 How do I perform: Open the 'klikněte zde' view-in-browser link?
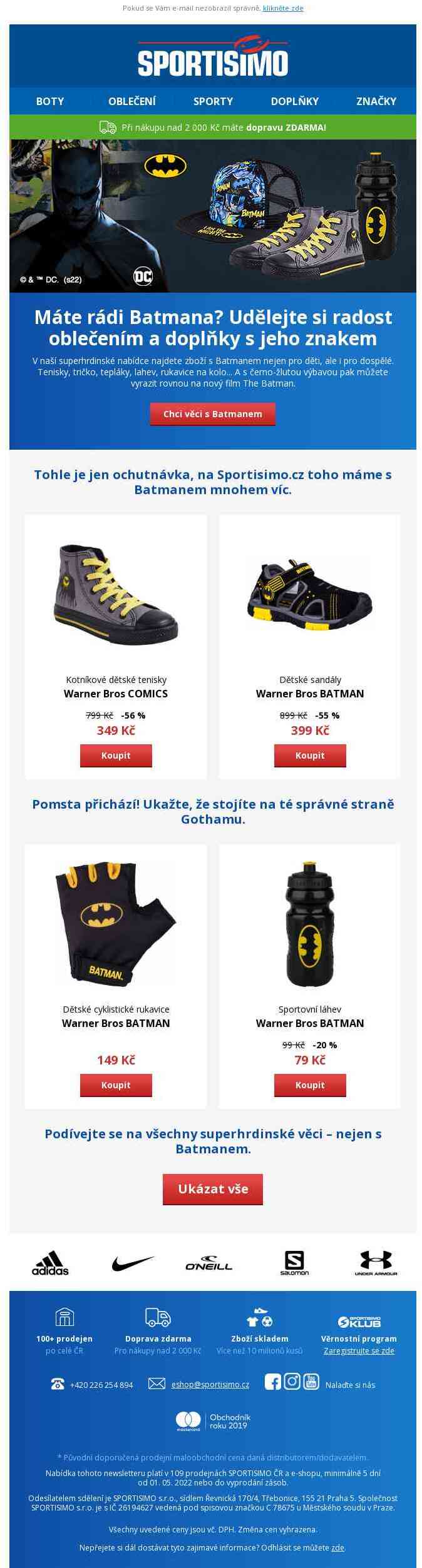click(x=283, y=8)
